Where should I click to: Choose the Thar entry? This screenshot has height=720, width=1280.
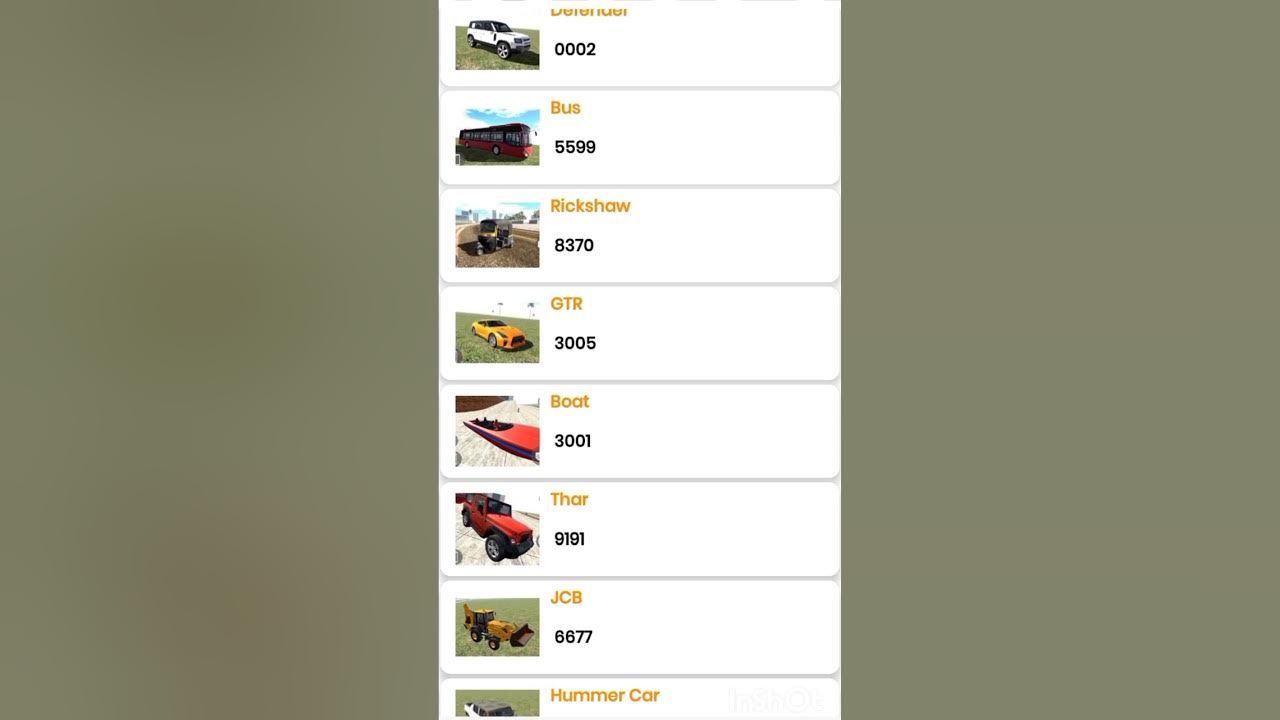(x=639, y=529)
